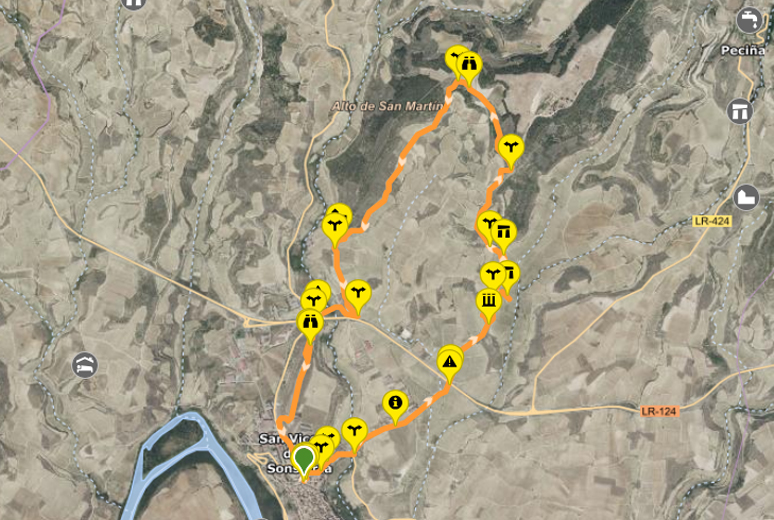
Task: Tap the warning triangle waypoint
Action: (x=451, y=361)
